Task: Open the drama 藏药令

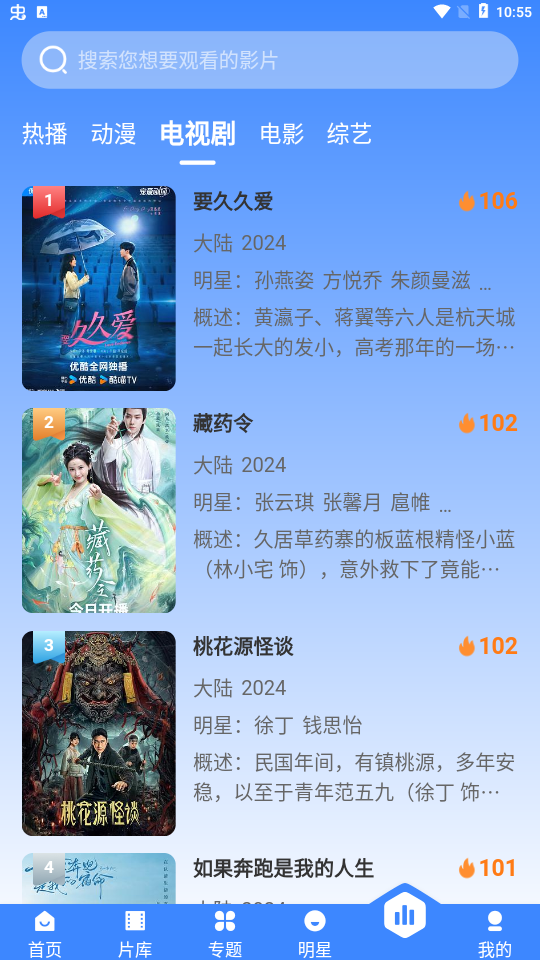Action: click(x=270, y=511)
